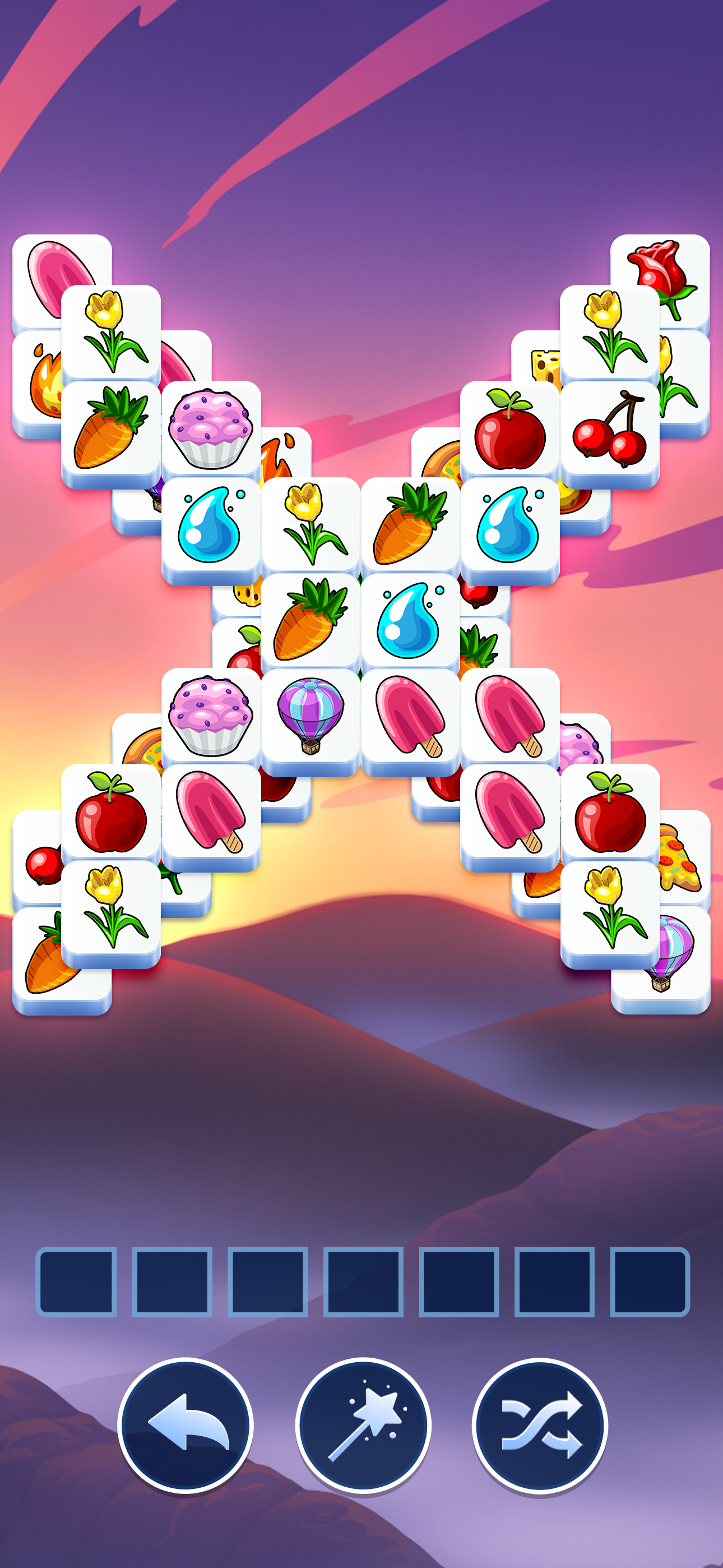
Task: Tap the cheese tile near the top right
Action: (545, 365)
